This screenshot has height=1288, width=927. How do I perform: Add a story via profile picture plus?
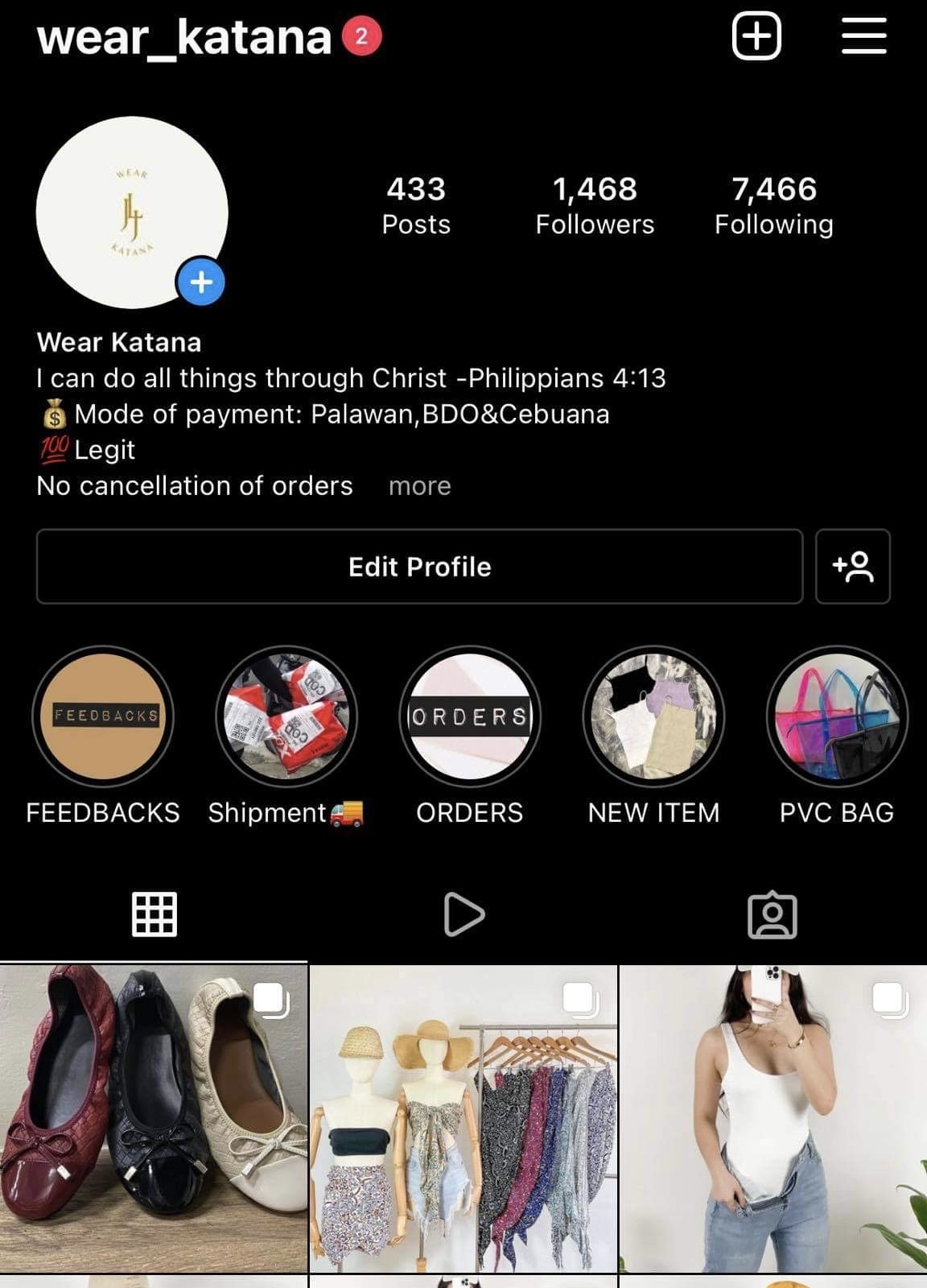tap(201, 282)
